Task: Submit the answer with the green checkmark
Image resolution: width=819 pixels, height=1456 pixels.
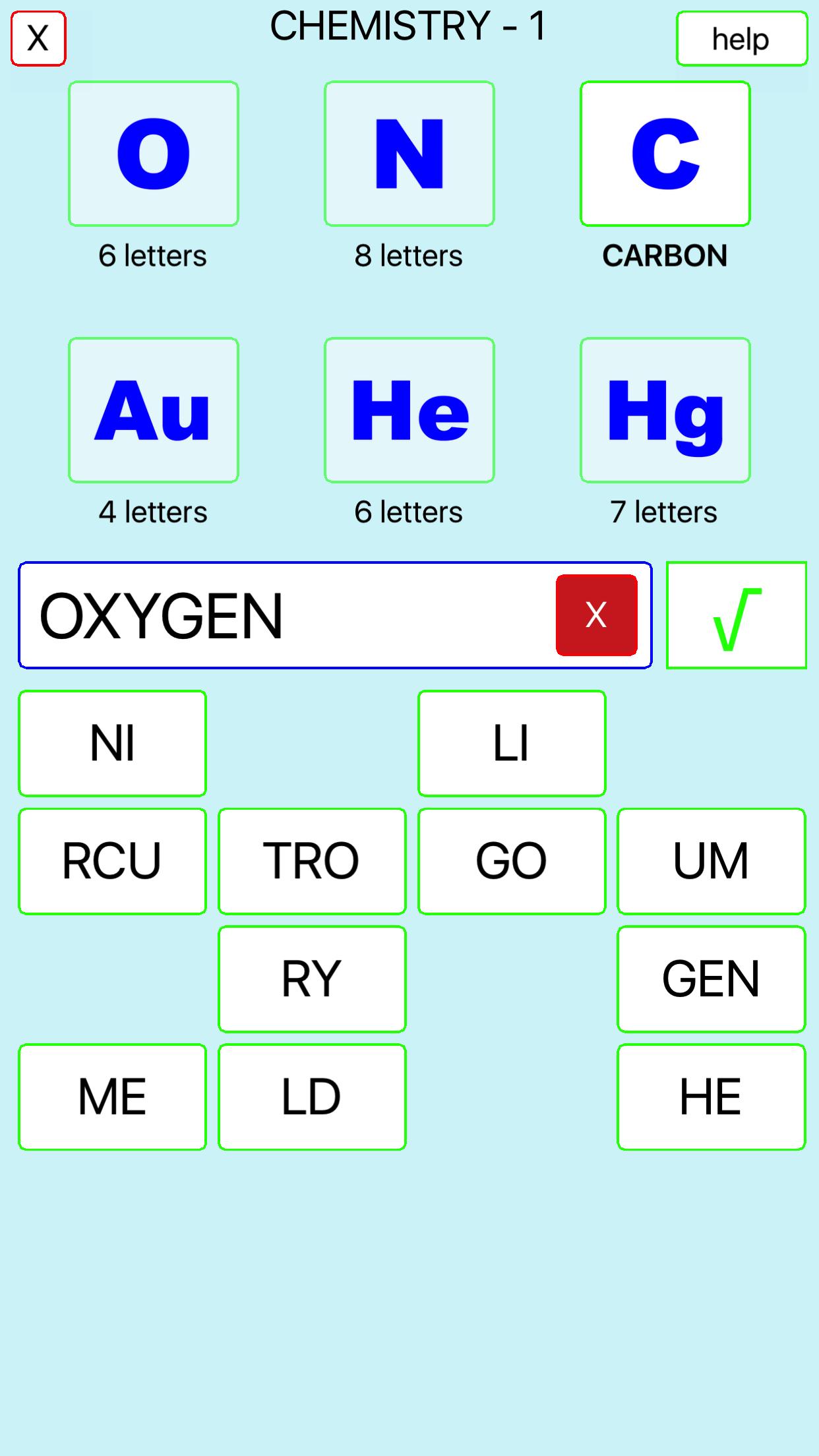Action: [x=736, y=615]
